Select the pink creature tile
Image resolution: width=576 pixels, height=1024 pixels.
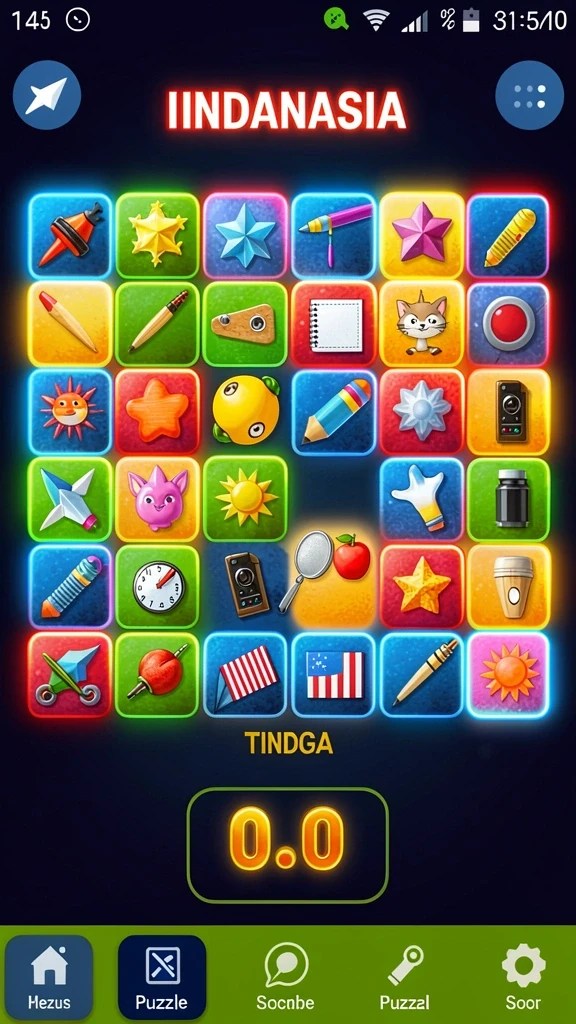point(157,500)
